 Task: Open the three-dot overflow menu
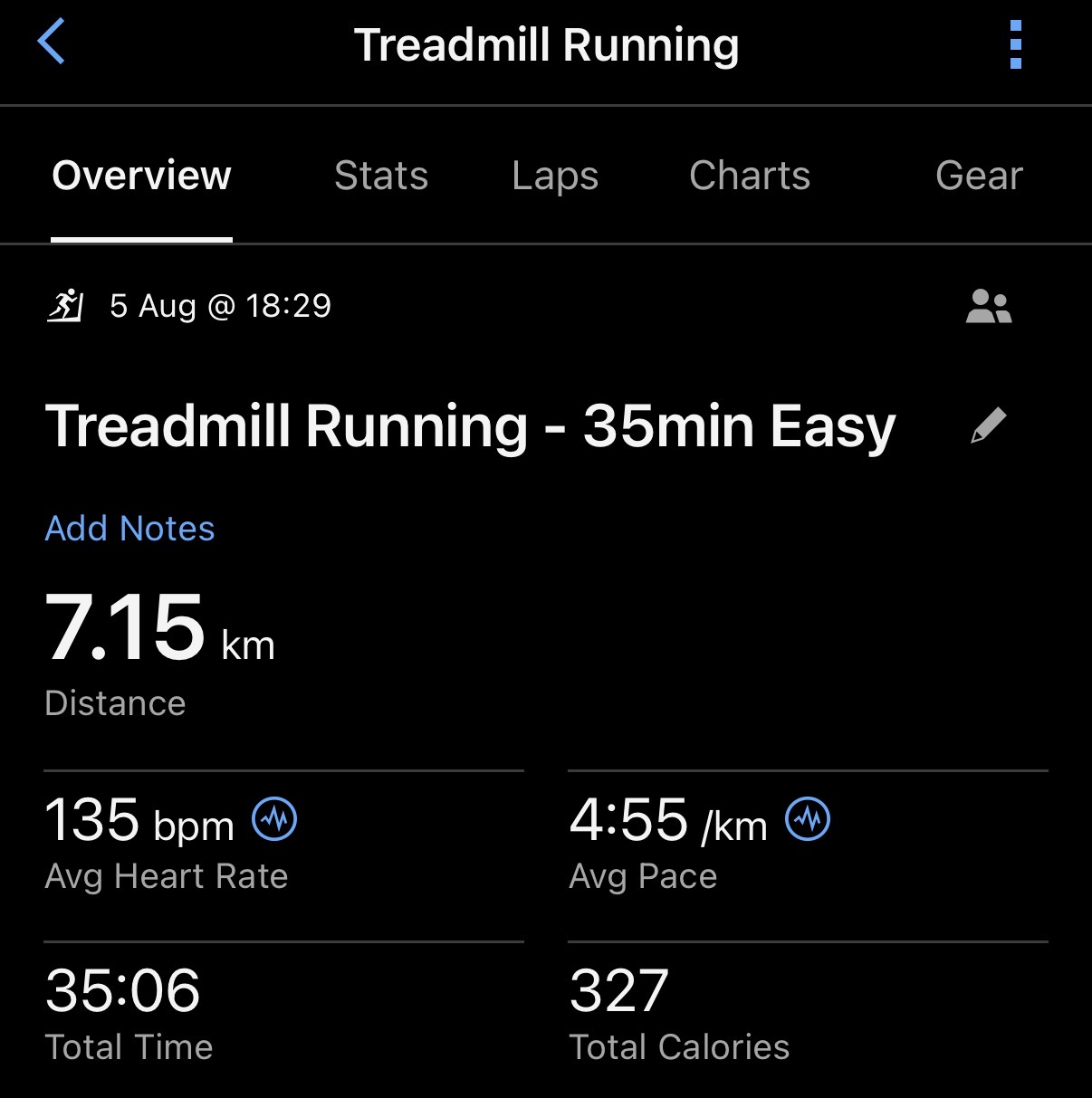[1015, 44]
